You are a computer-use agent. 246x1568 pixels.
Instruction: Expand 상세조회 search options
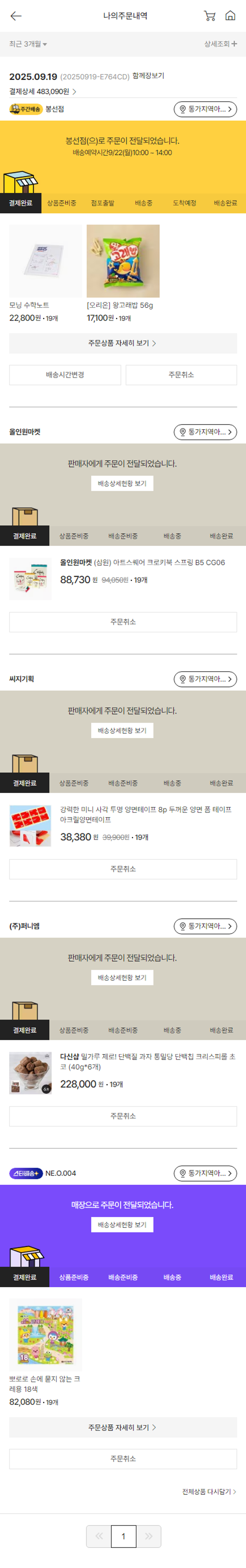tap(220, 44)
